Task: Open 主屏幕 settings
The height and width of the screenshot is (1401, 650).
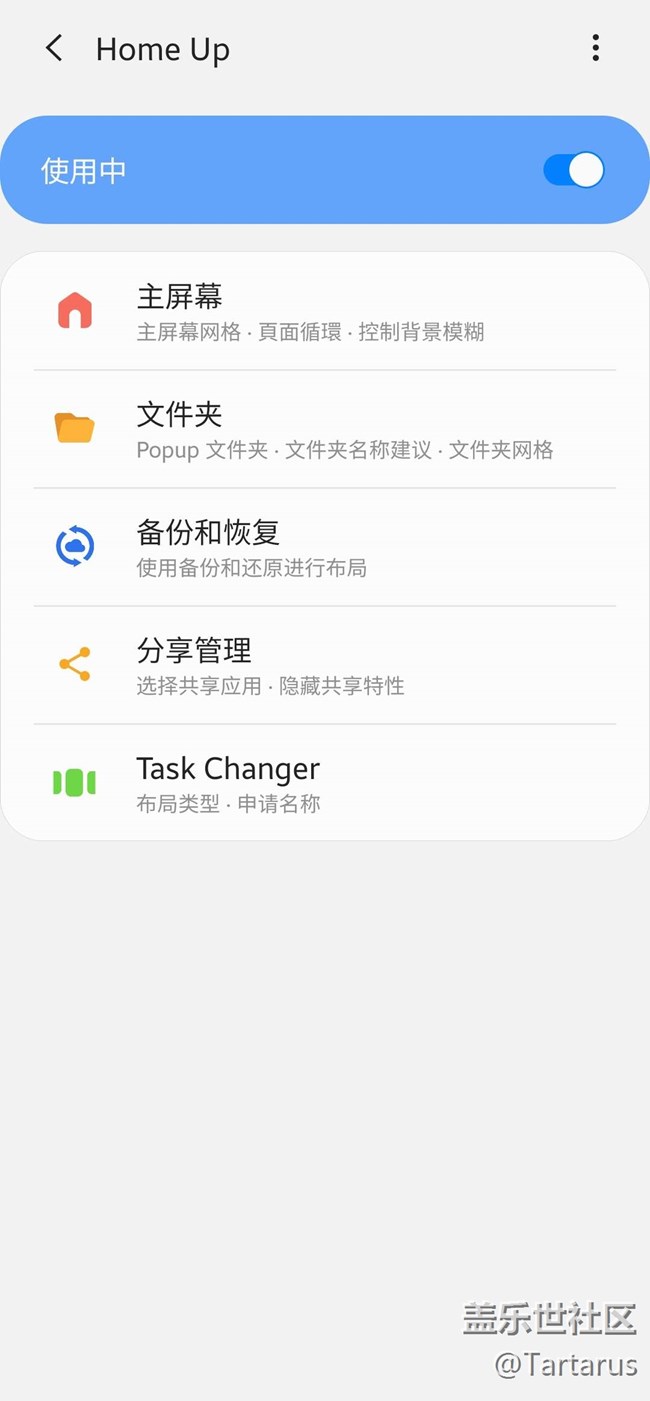Action: pyautogui.click(x=324, y=311)
